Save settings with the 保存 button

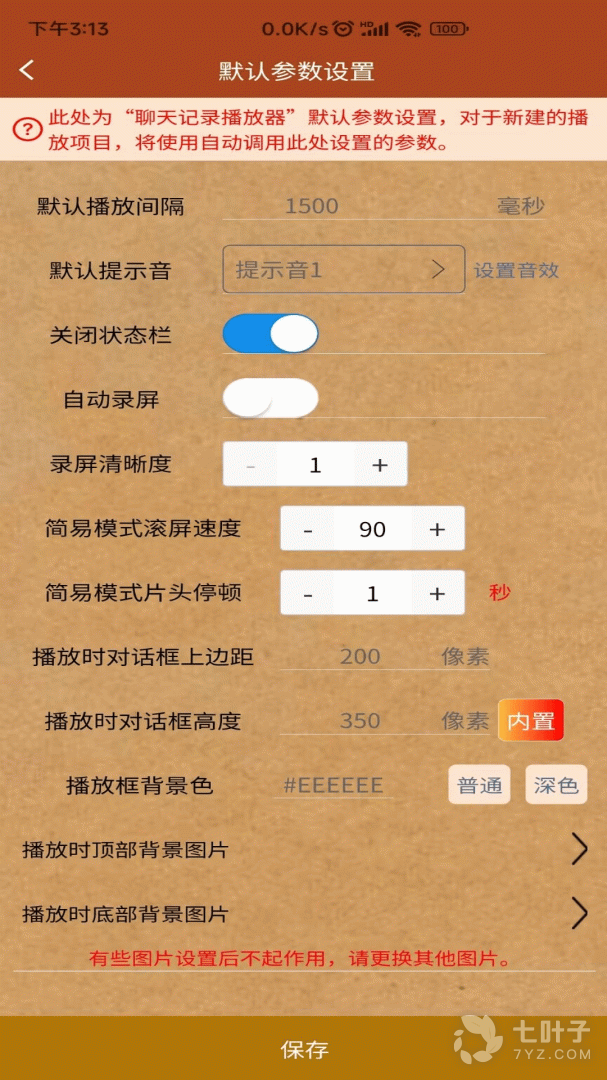304,1049
